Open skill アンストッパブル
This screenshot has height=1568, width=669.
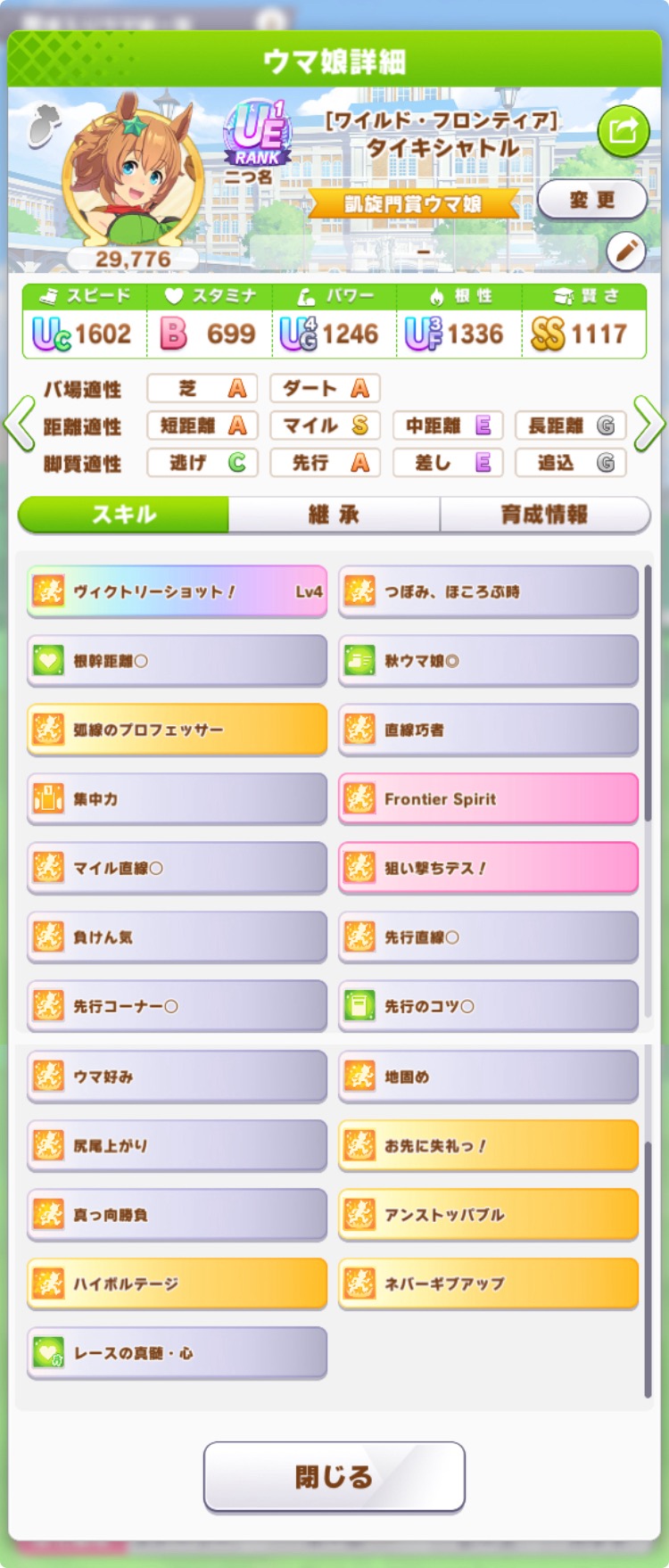(488, 1215)
